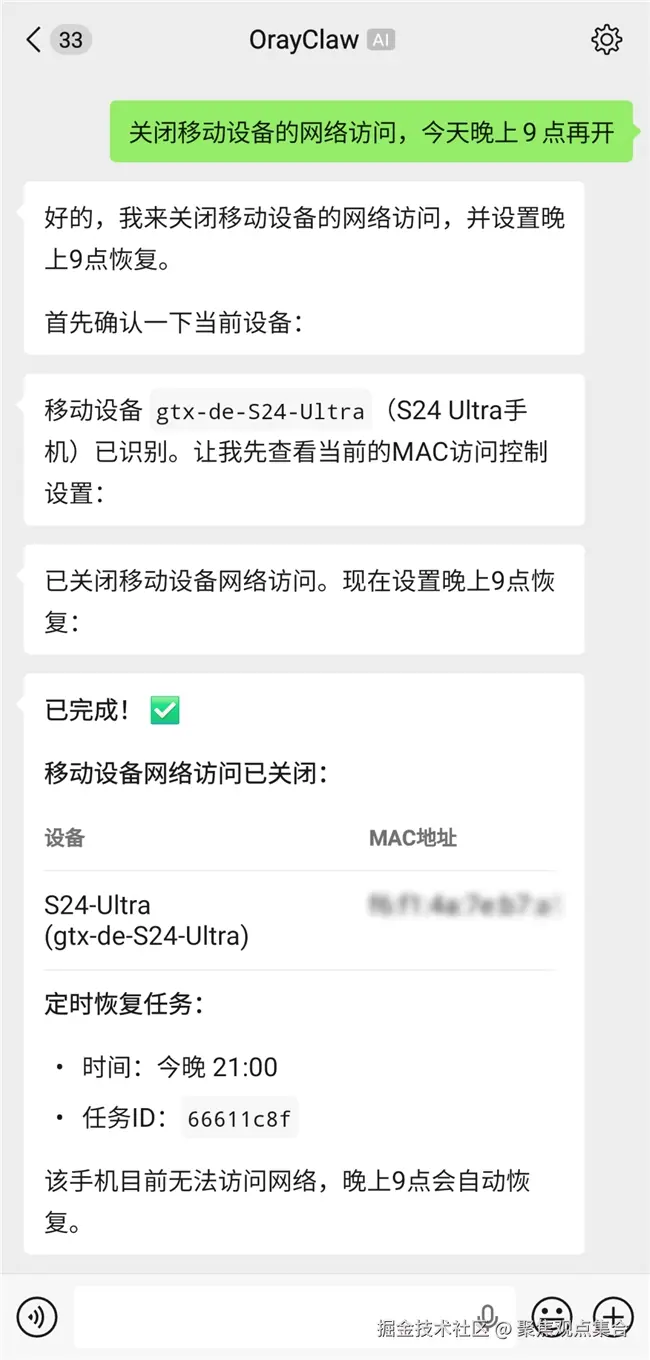
Task: Go back to the chat list
Action: point(35,40)
